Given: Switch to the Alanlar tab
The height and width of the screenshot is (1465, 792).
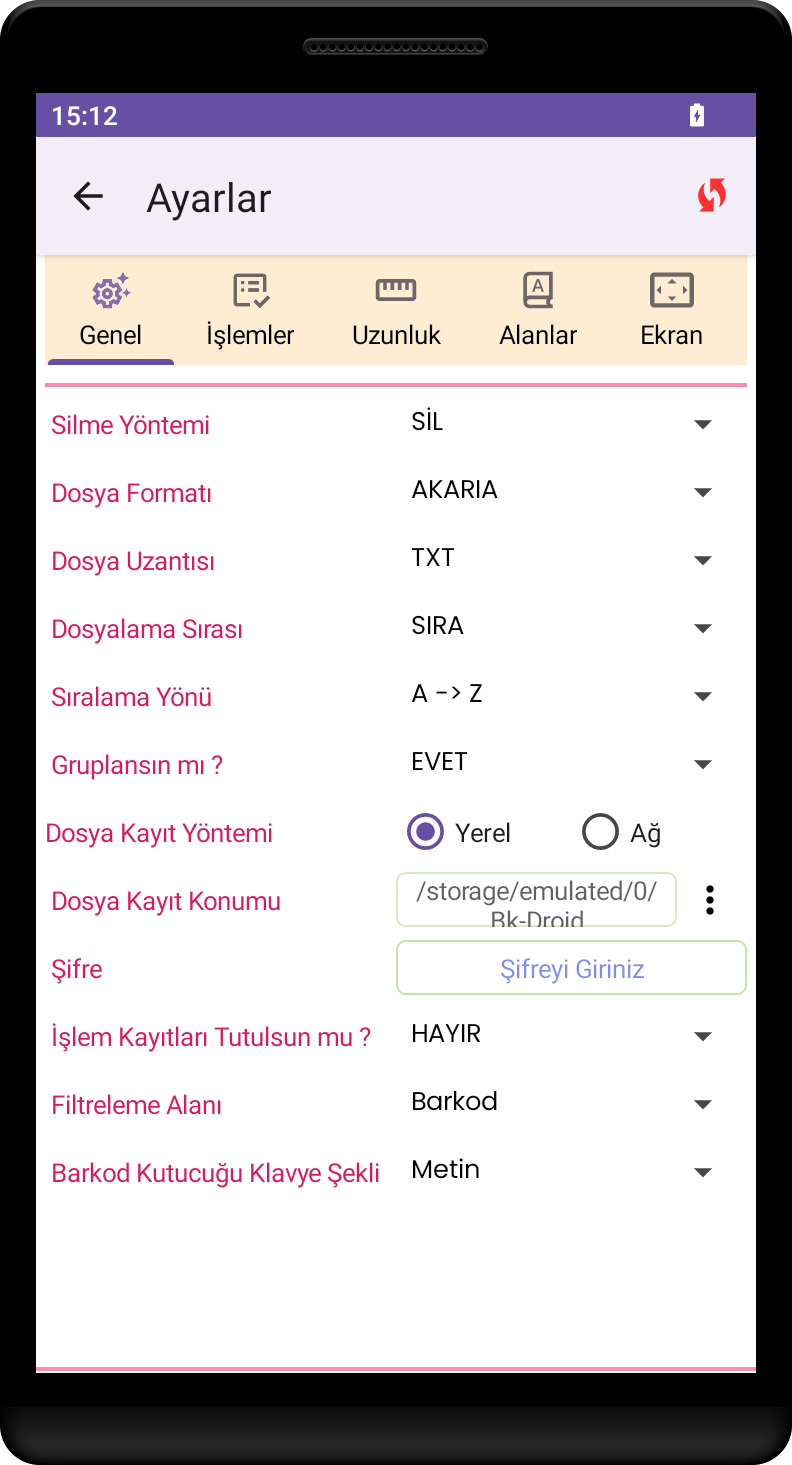Looking at the screenshot, I should 538,310.
